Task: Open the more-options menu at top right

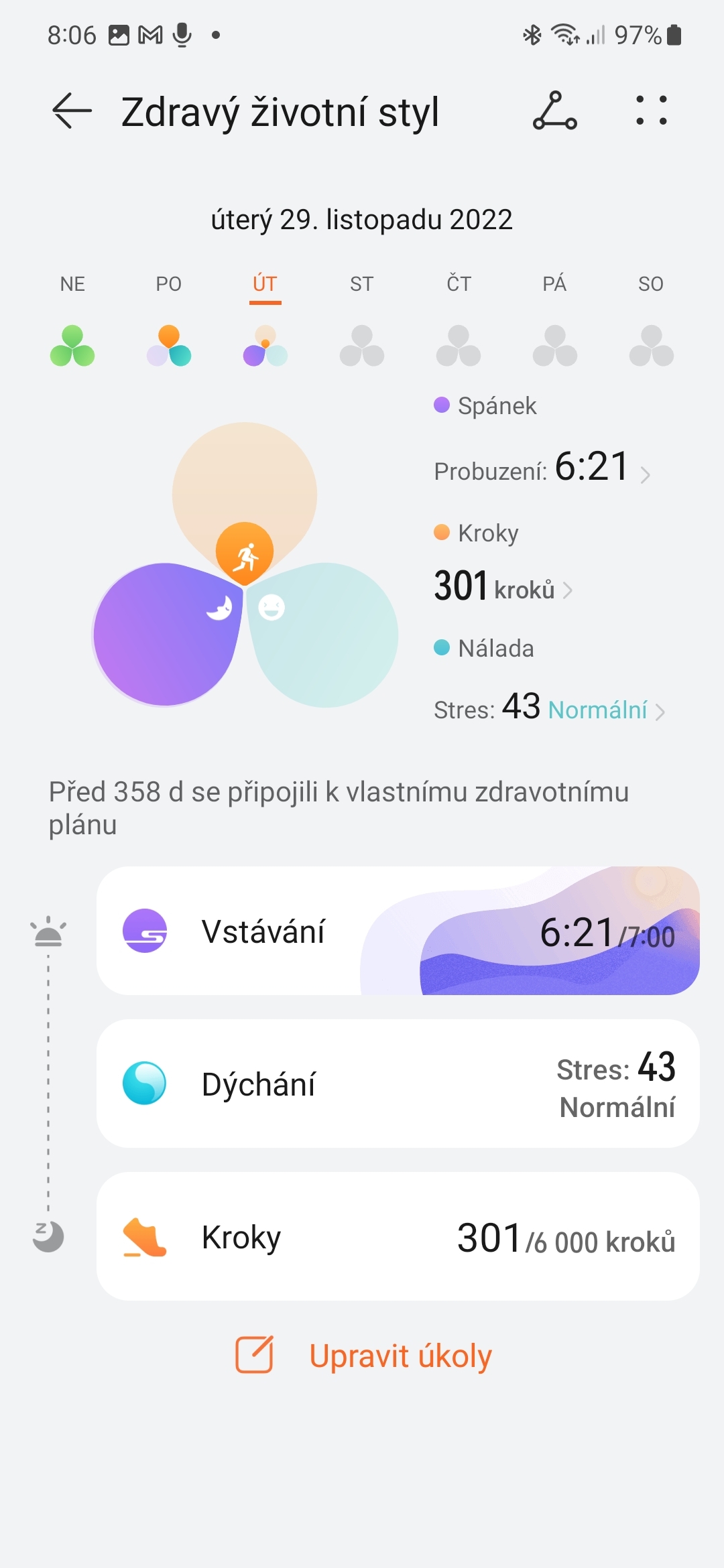Action: pos(651,111)
